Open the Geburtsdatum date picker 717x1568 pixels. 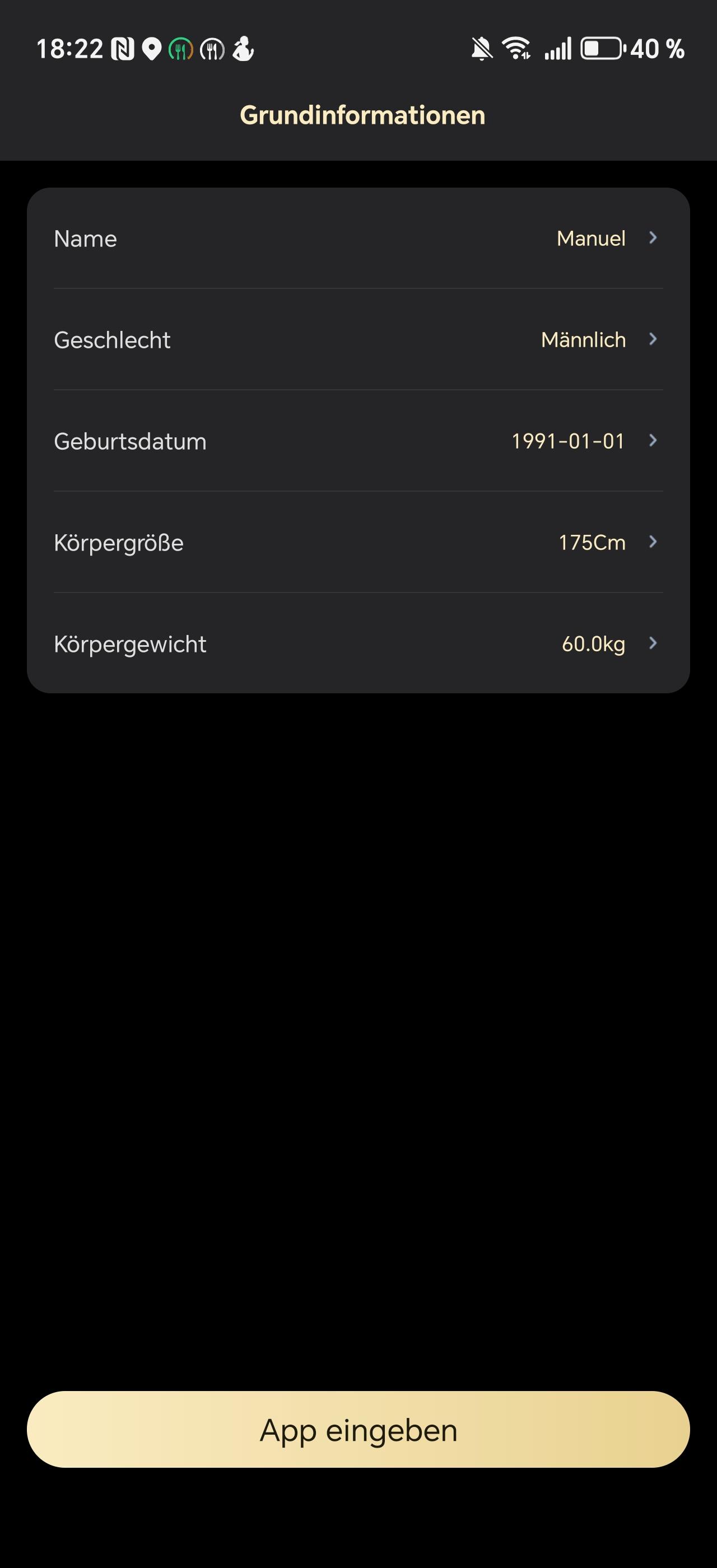[x=358, y=441]
